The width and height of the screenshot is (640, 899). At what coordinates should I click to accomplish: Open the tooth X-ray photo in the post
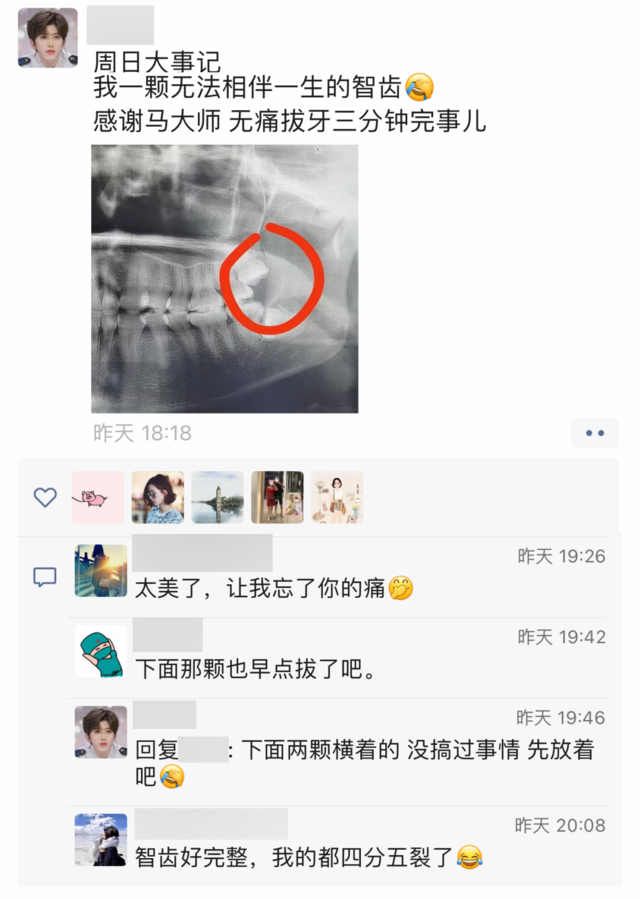pos(224,278)
